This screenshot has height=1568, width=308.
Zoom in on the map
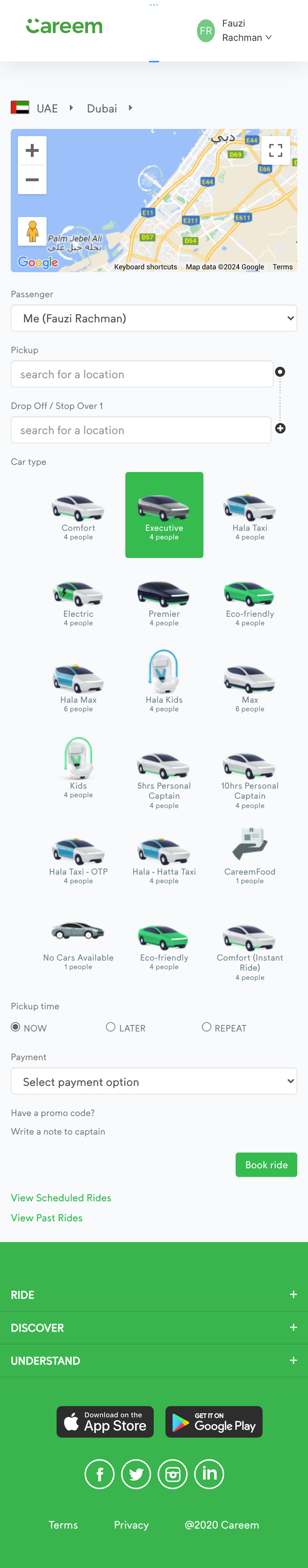pos(32,150)
